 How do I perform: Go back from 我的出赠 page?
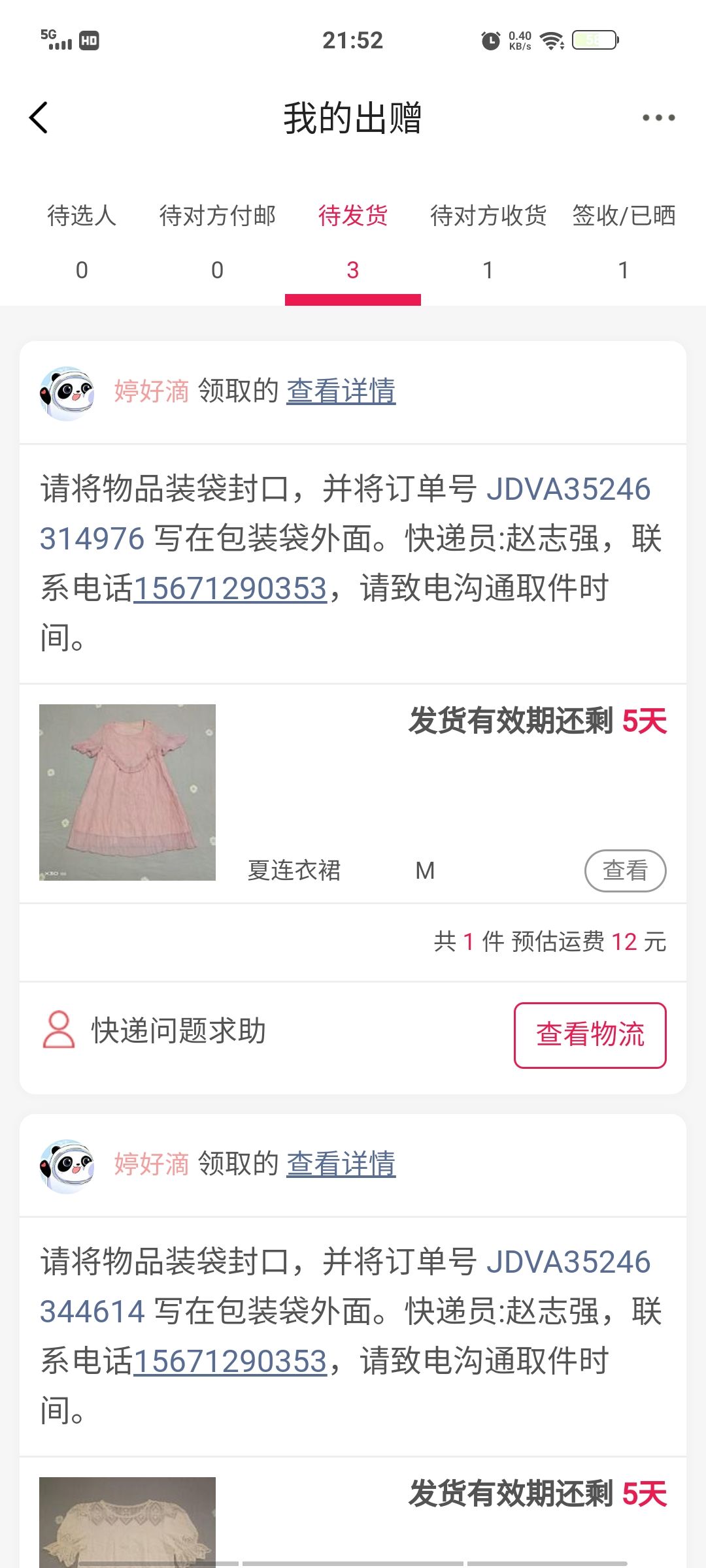pyautogui.click(x=39, y=118)
